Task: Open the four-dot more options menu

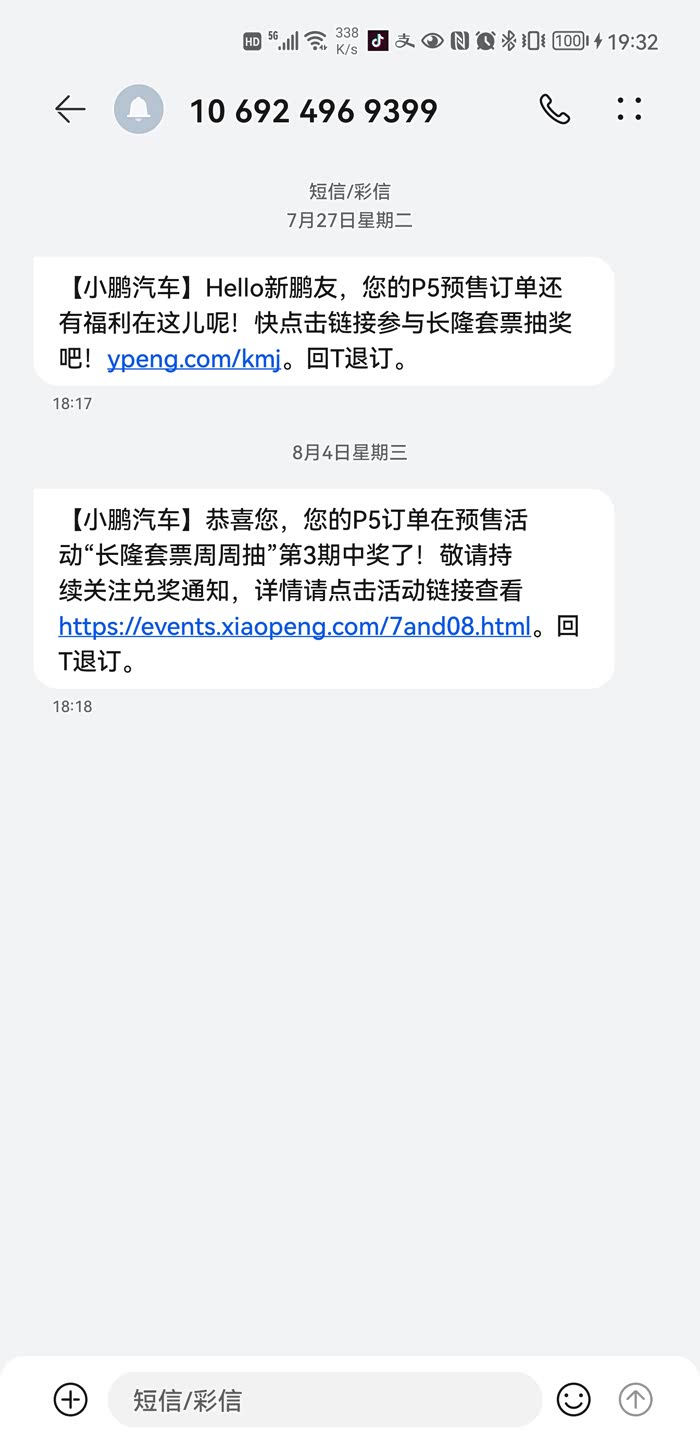Action: (x=630, y=109)
